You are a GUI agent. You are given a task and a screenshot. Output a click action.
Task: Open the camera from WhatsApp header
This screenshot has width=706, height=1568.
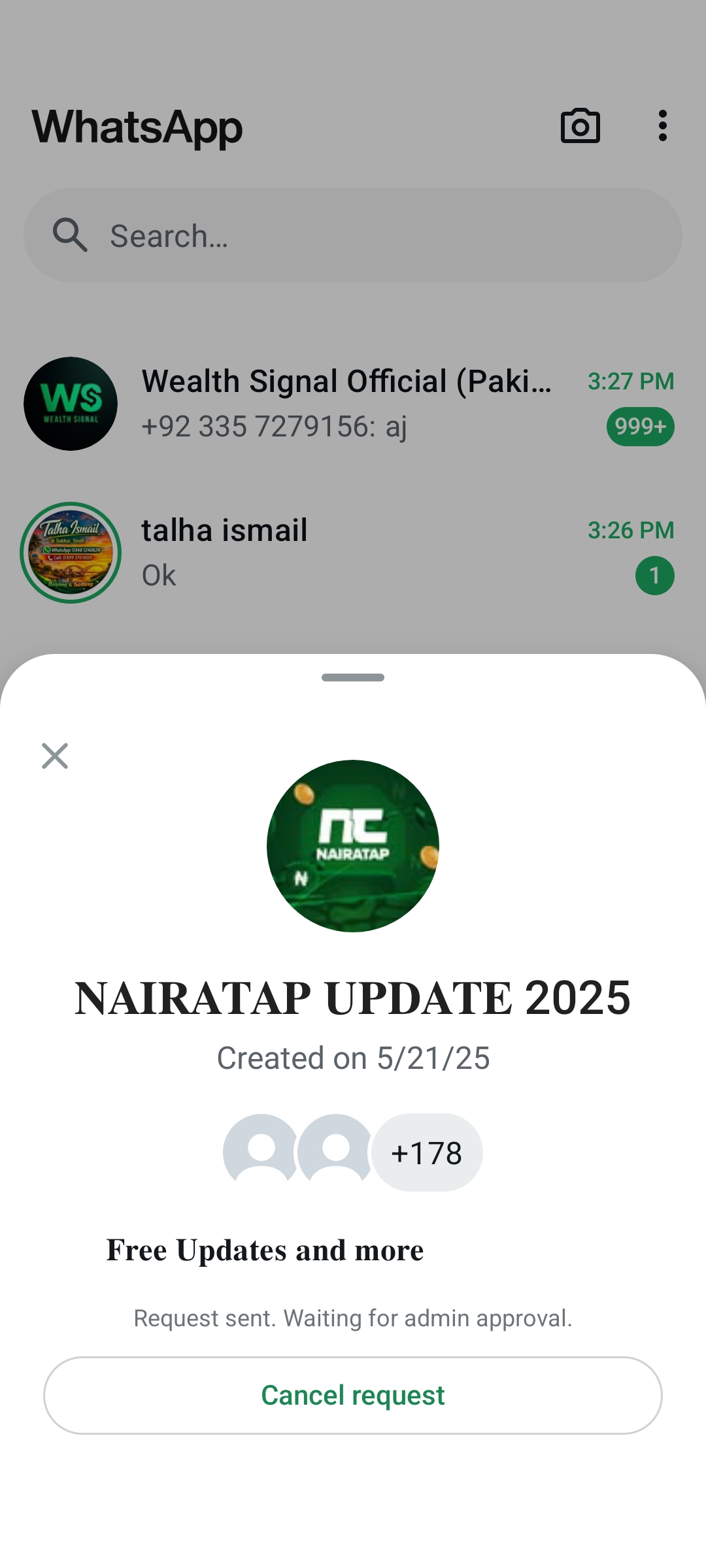pyautogui.click(x=580, y=125)
